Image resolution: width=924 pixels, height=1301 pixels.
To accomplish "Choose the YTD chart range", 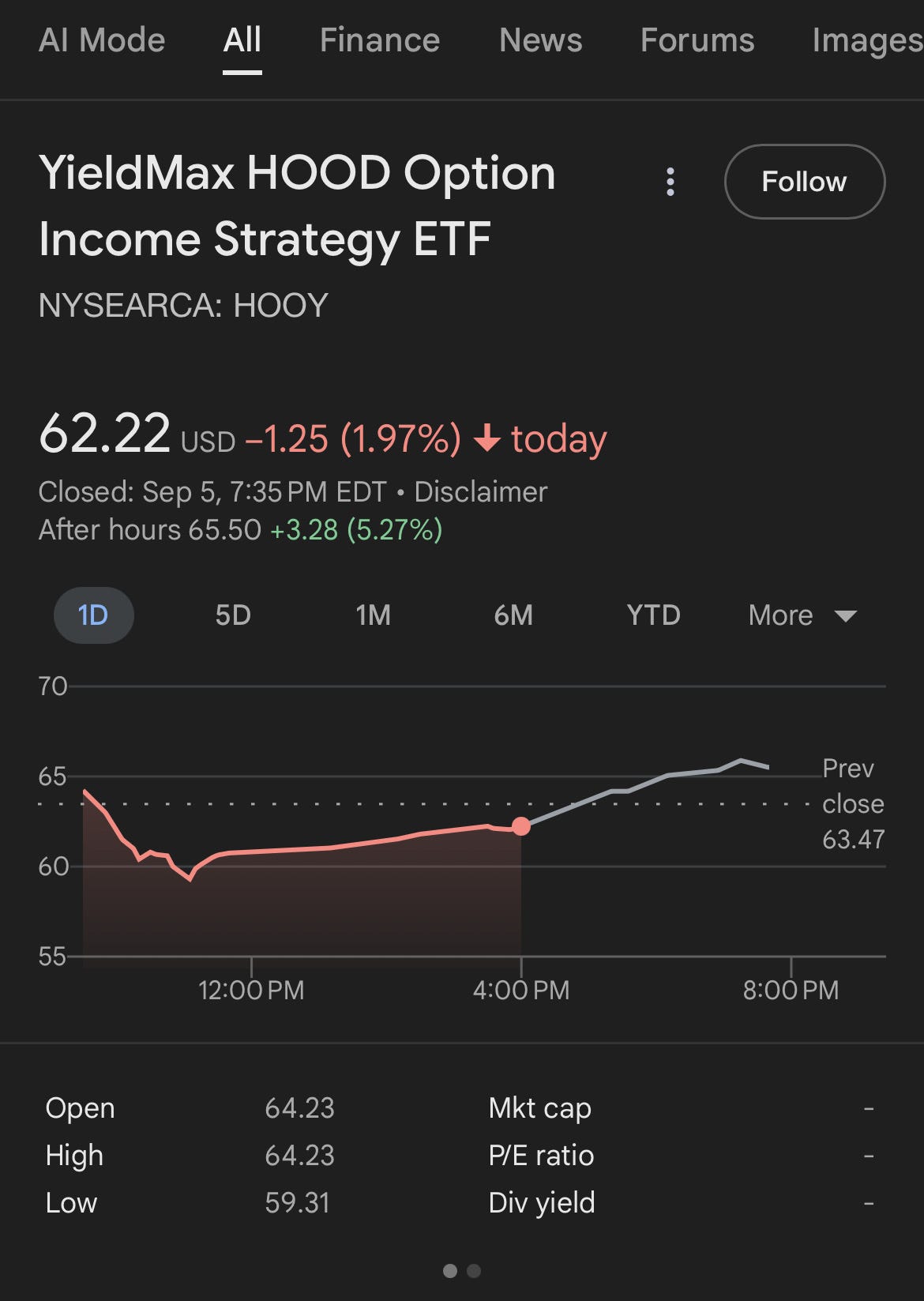I will tap(653, 615).
